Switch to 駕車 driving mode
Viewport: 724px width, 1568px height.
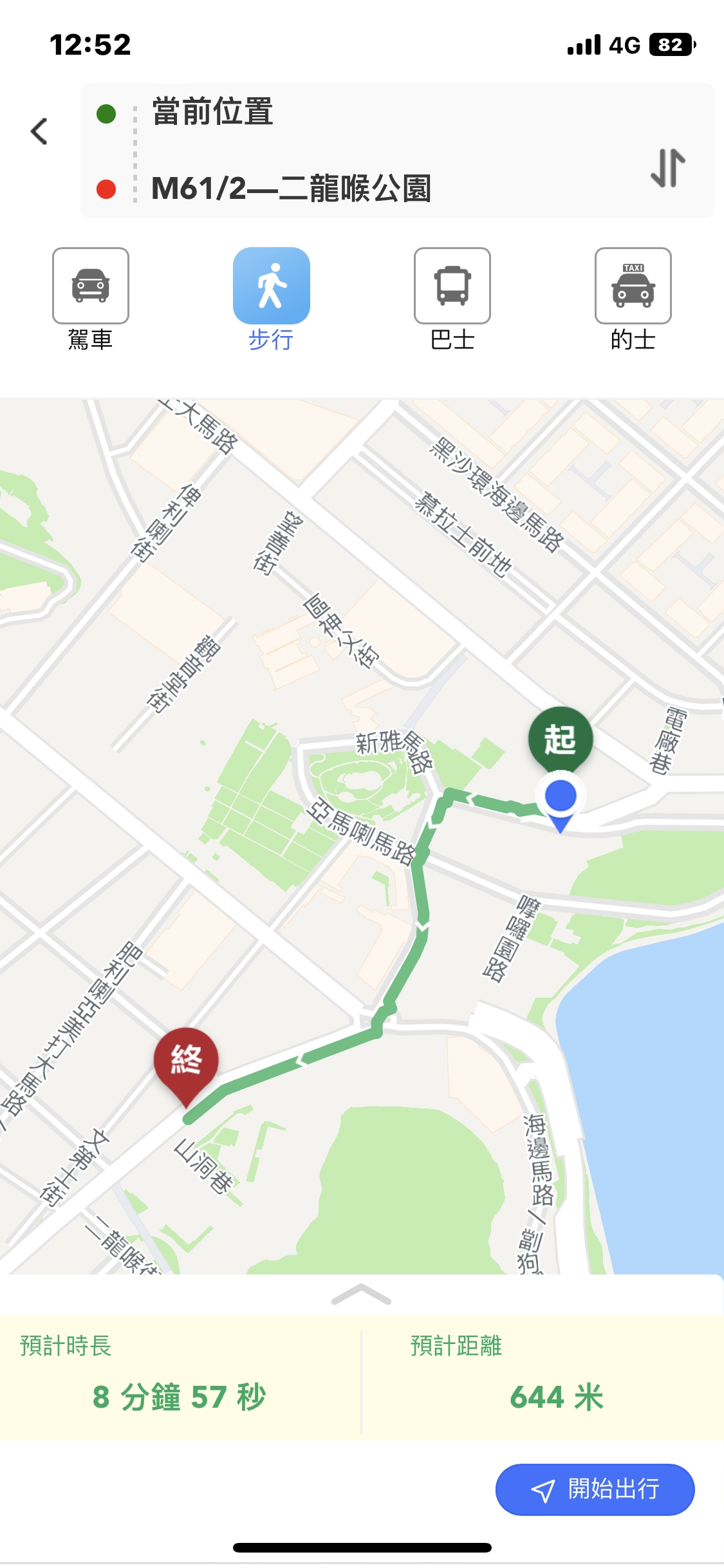tap(91, 286)
